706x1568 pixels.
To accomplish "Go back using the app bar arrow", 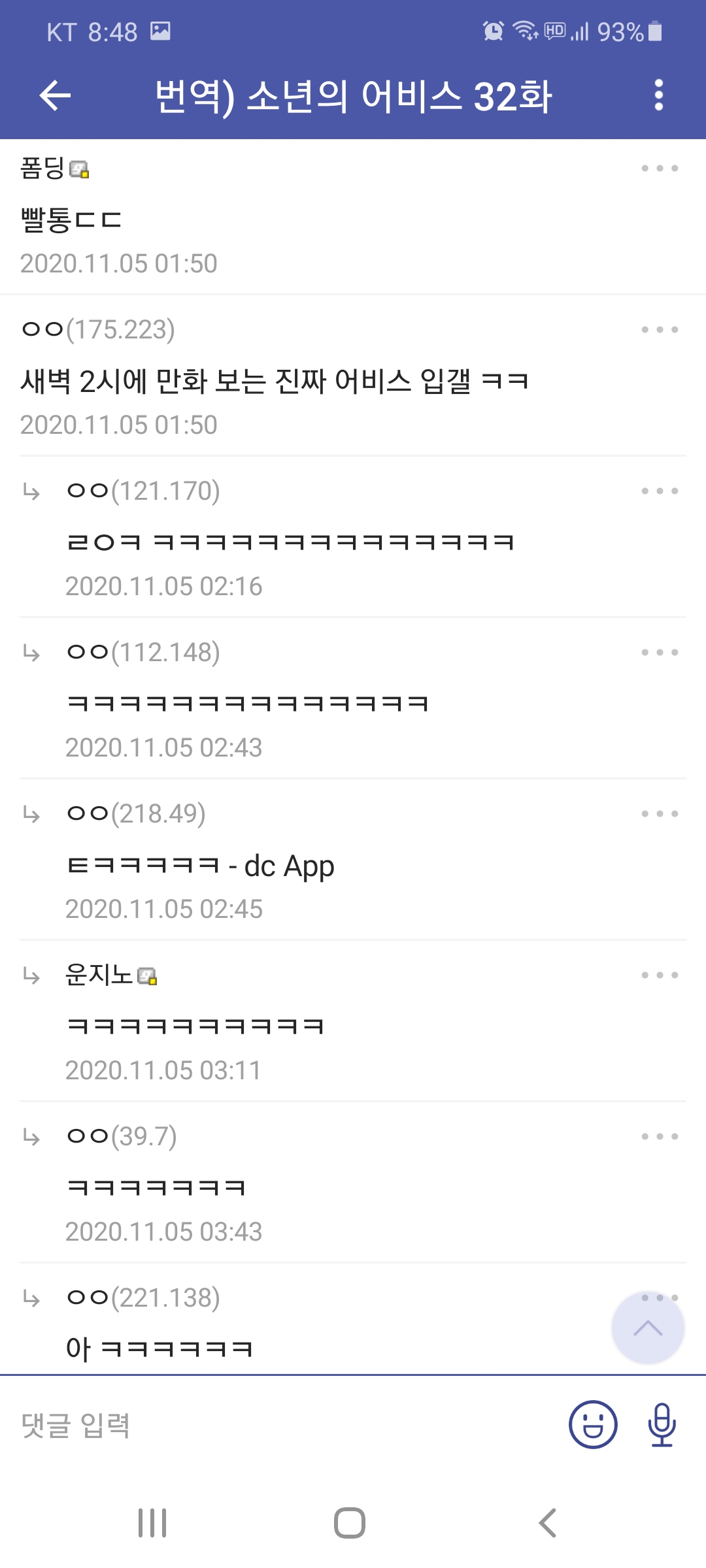I will (x=55, y=96).
